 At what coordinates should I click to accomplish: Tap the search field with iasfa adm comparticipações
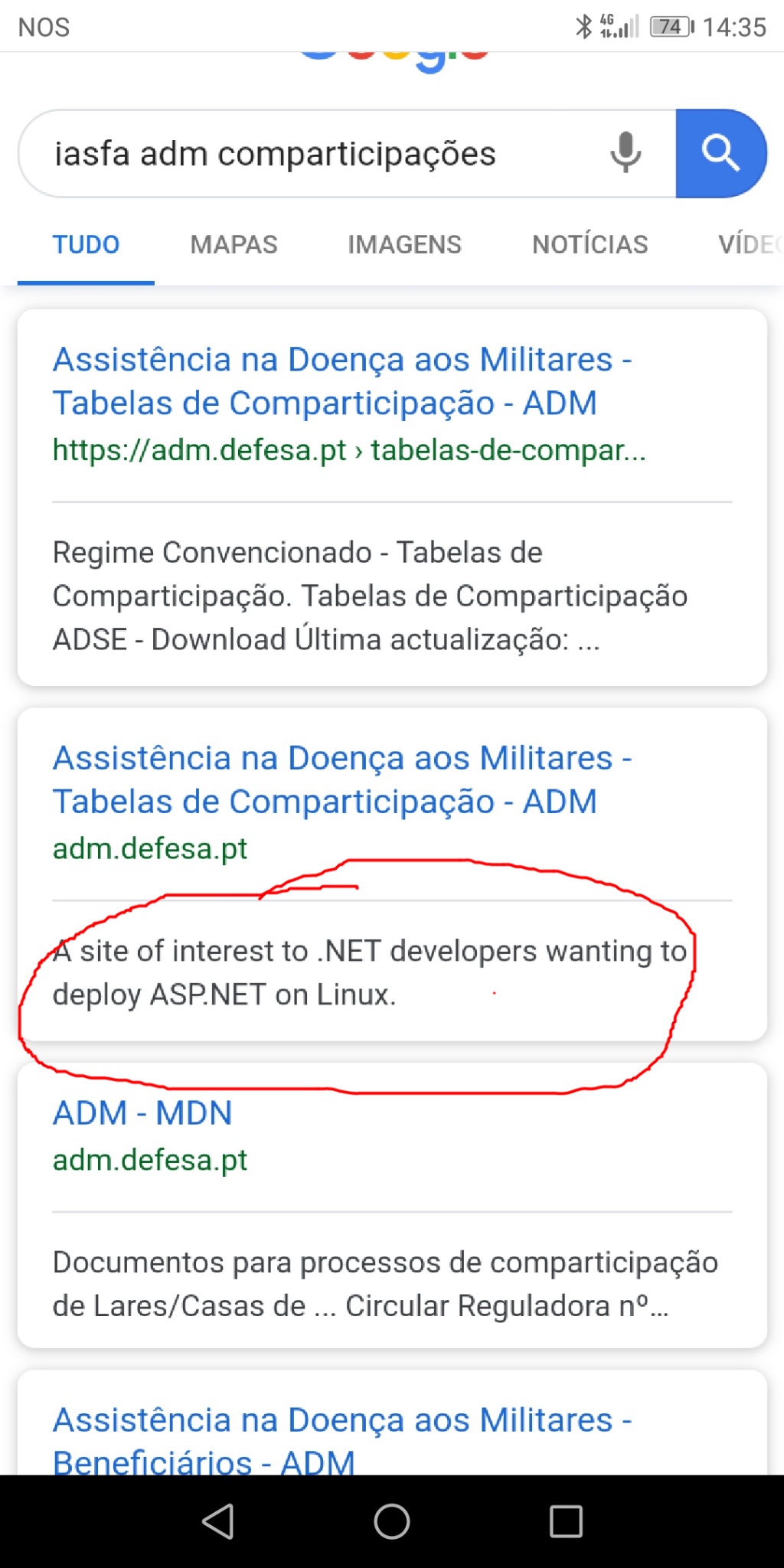[306, 154]
